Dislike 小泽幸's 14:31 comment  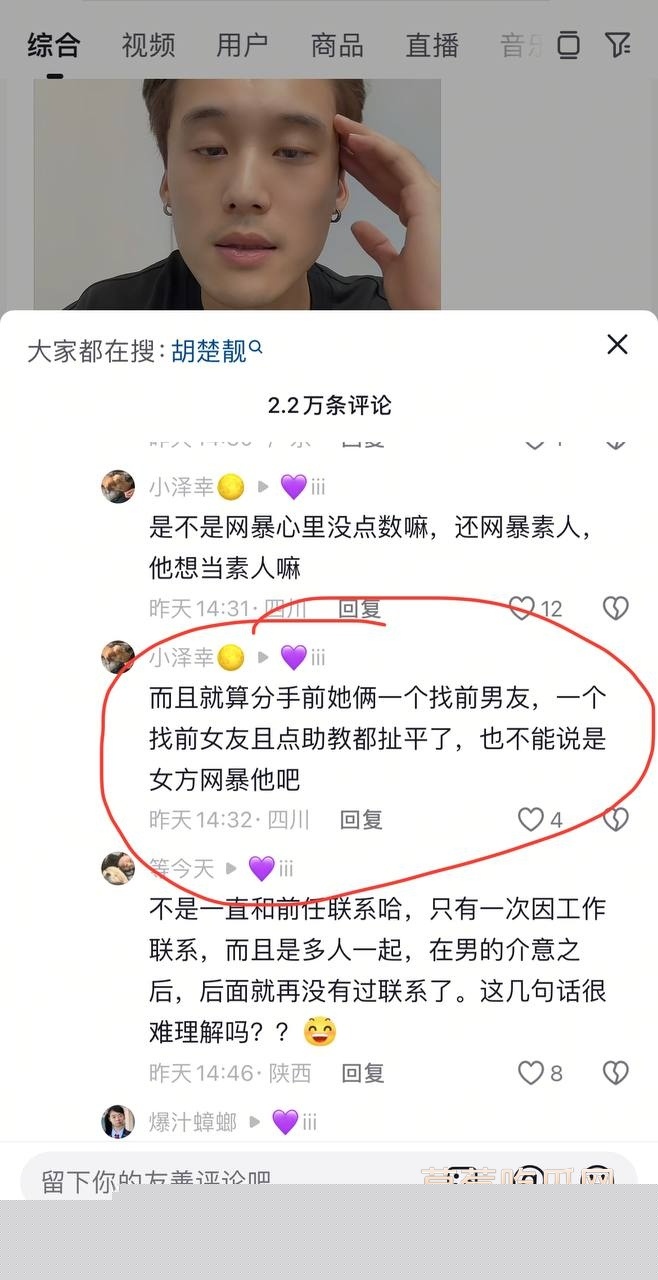tap(615, 607)
